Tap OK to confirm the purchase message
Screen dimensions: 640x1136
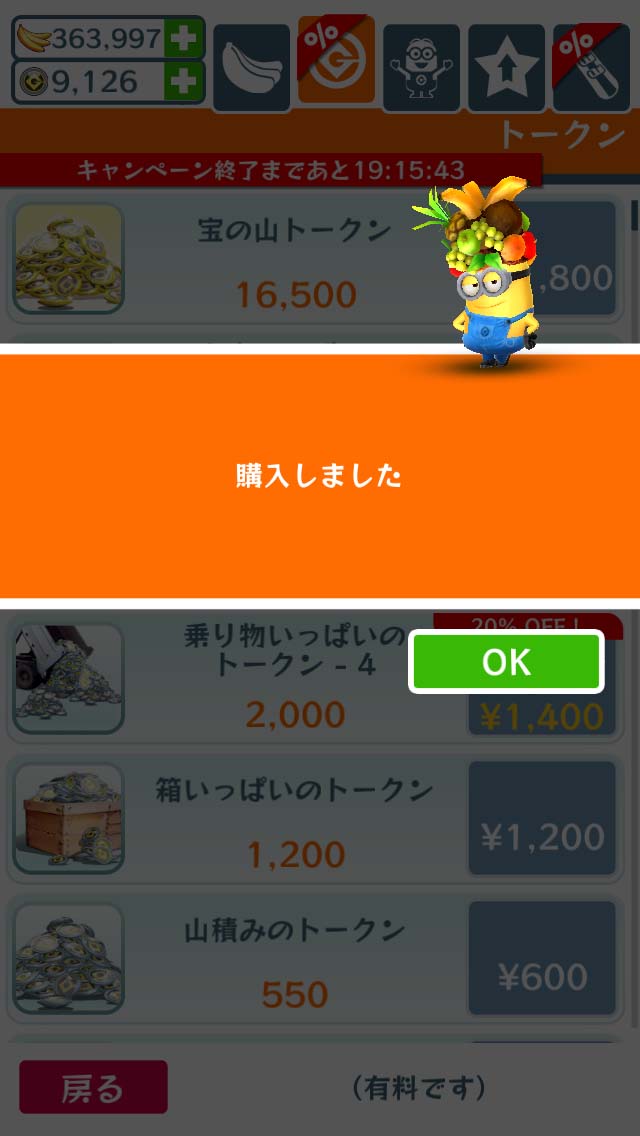(506, 662)
